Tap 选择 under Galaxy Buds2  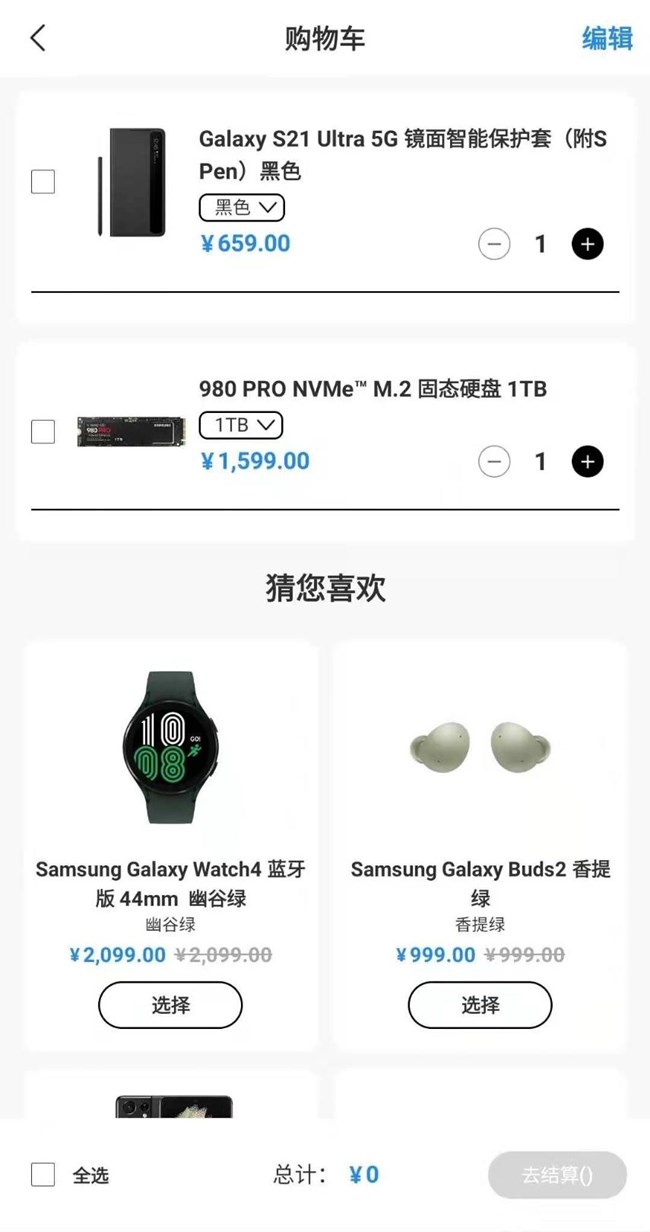pyautogui.click(x=480, y=1005)
